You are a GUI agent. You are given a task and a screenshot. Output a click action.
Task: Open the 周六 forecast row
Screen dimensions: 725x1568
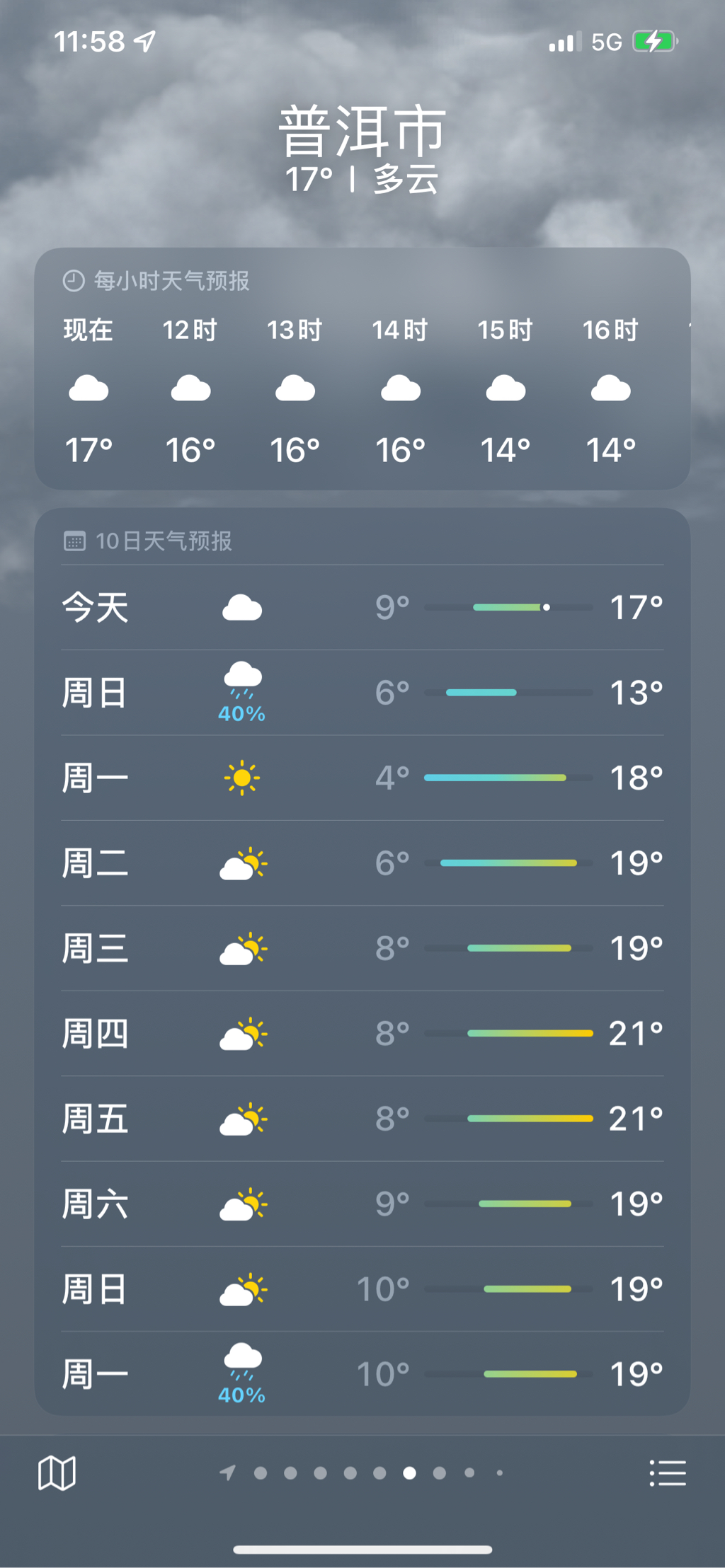[362, 1204]
